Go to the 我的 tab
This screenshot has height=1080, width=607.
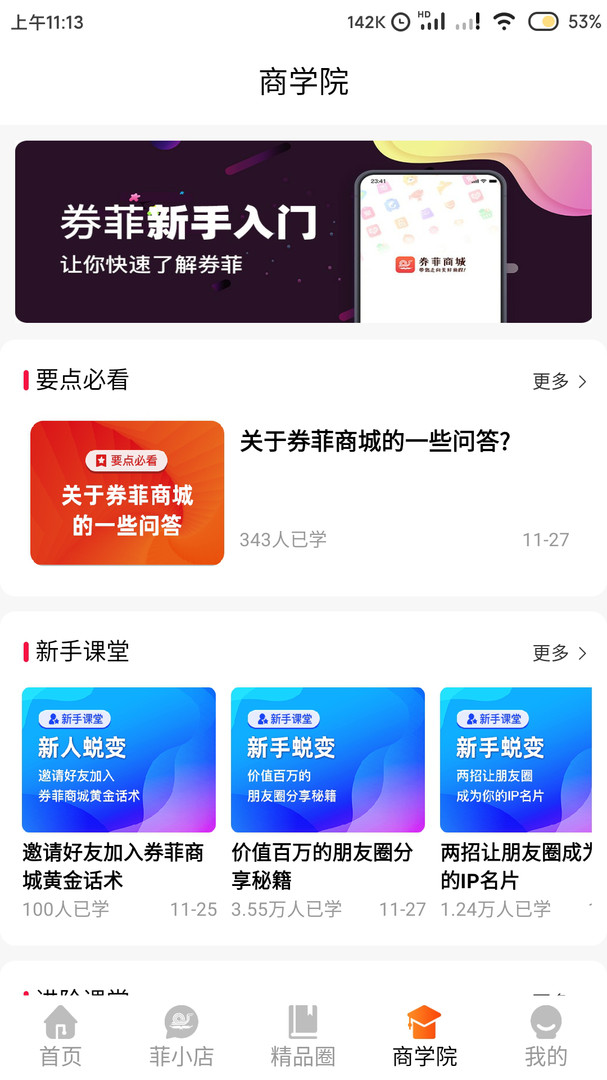[546, 1036]
